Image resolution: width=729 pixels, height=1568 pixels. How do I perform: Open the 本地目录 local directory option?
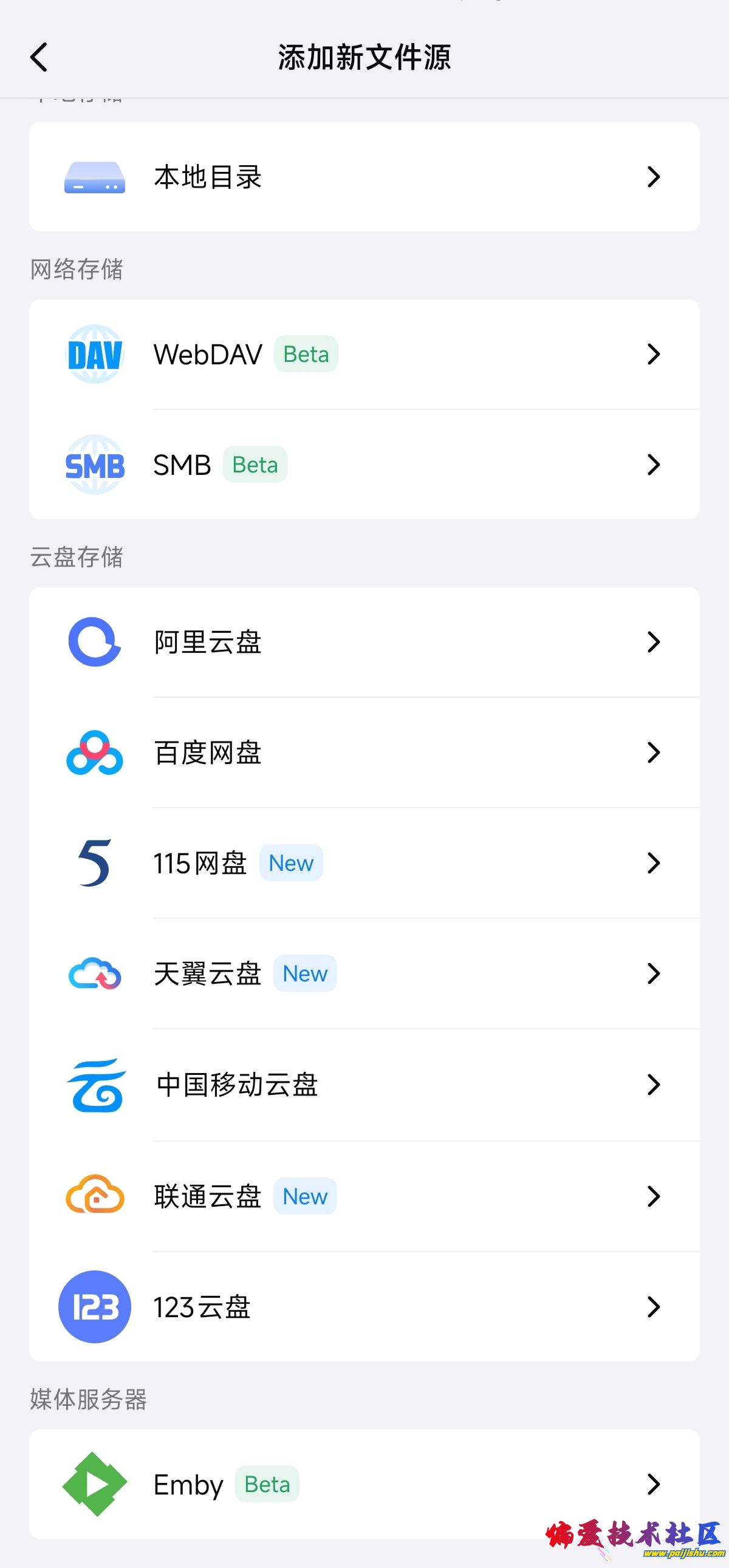click(363, 177)
